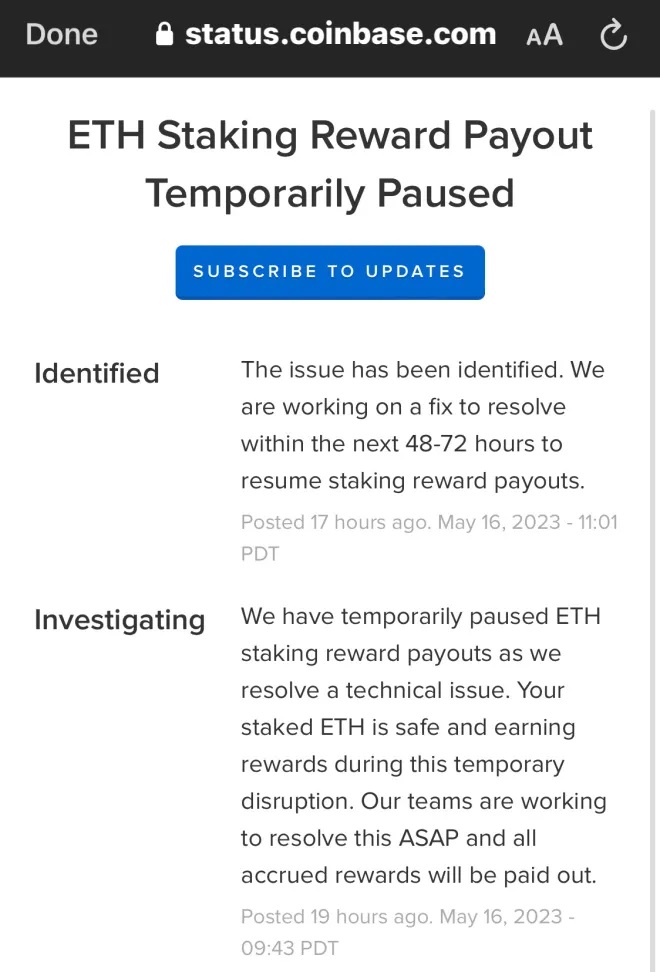Viewport: 660px width, 972px height.
Task: Subscribe to updates for this incident
Action: (x=329, y=272)
